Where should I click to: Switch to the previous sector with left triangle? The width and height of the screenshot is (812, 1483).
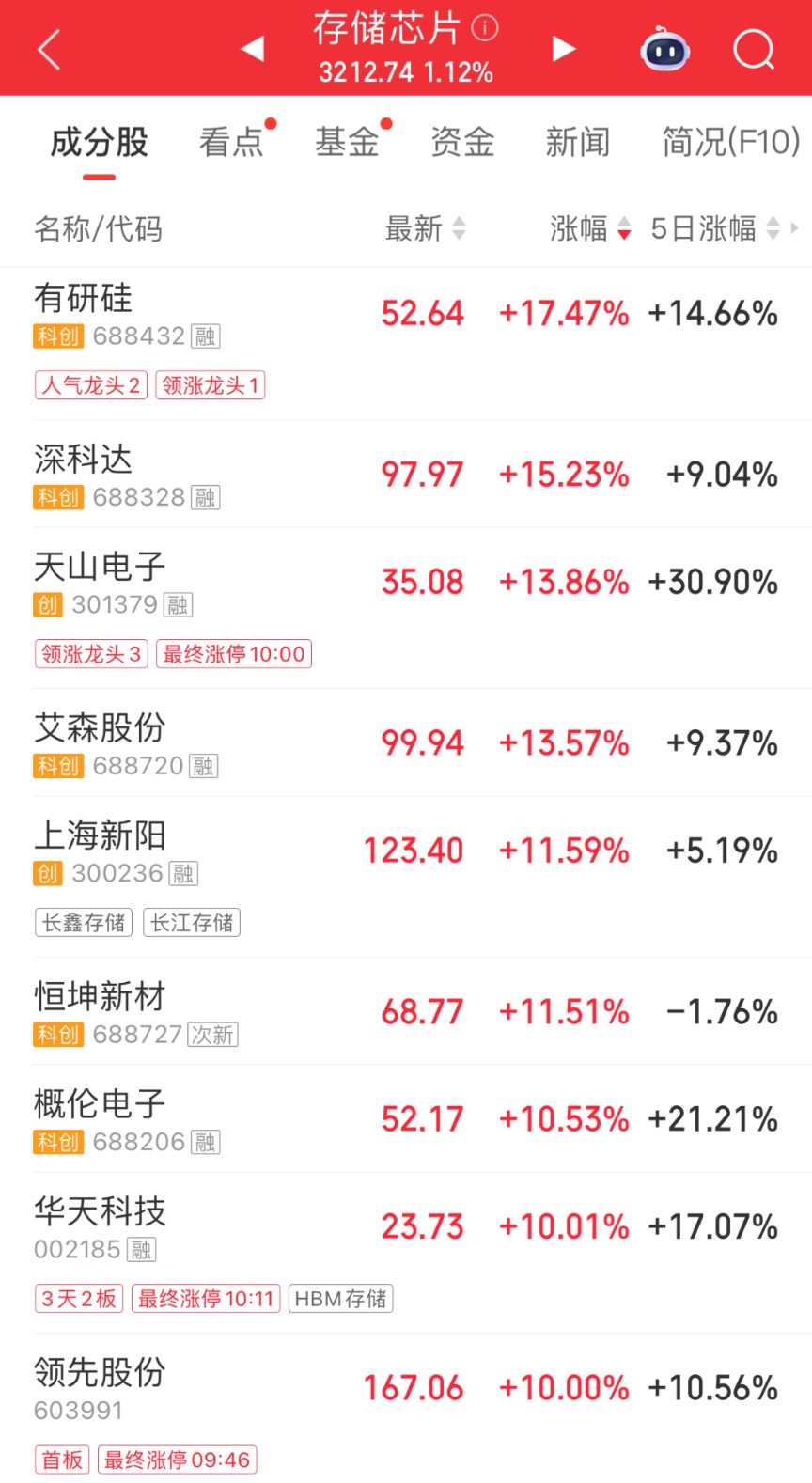tap(252, 49)
